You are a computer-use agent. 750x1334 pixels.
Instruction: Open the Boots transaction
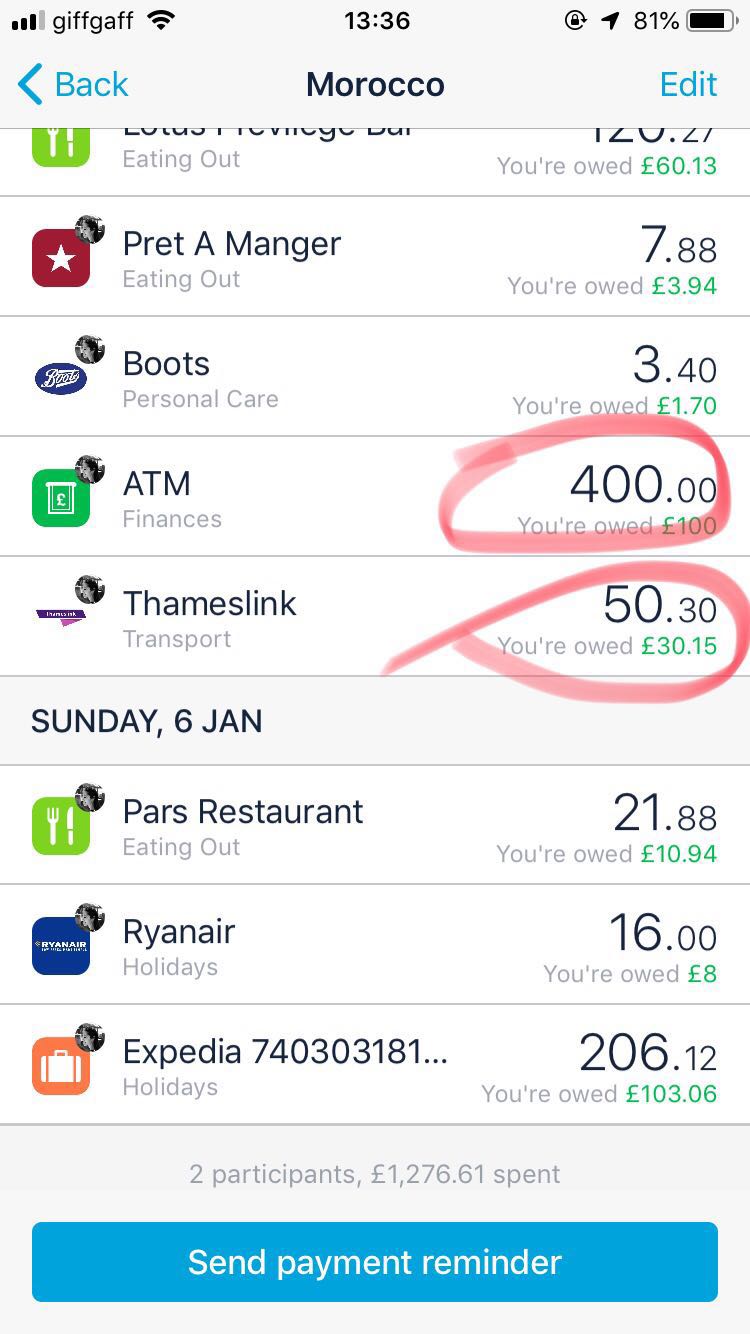(x=375, y=377)
